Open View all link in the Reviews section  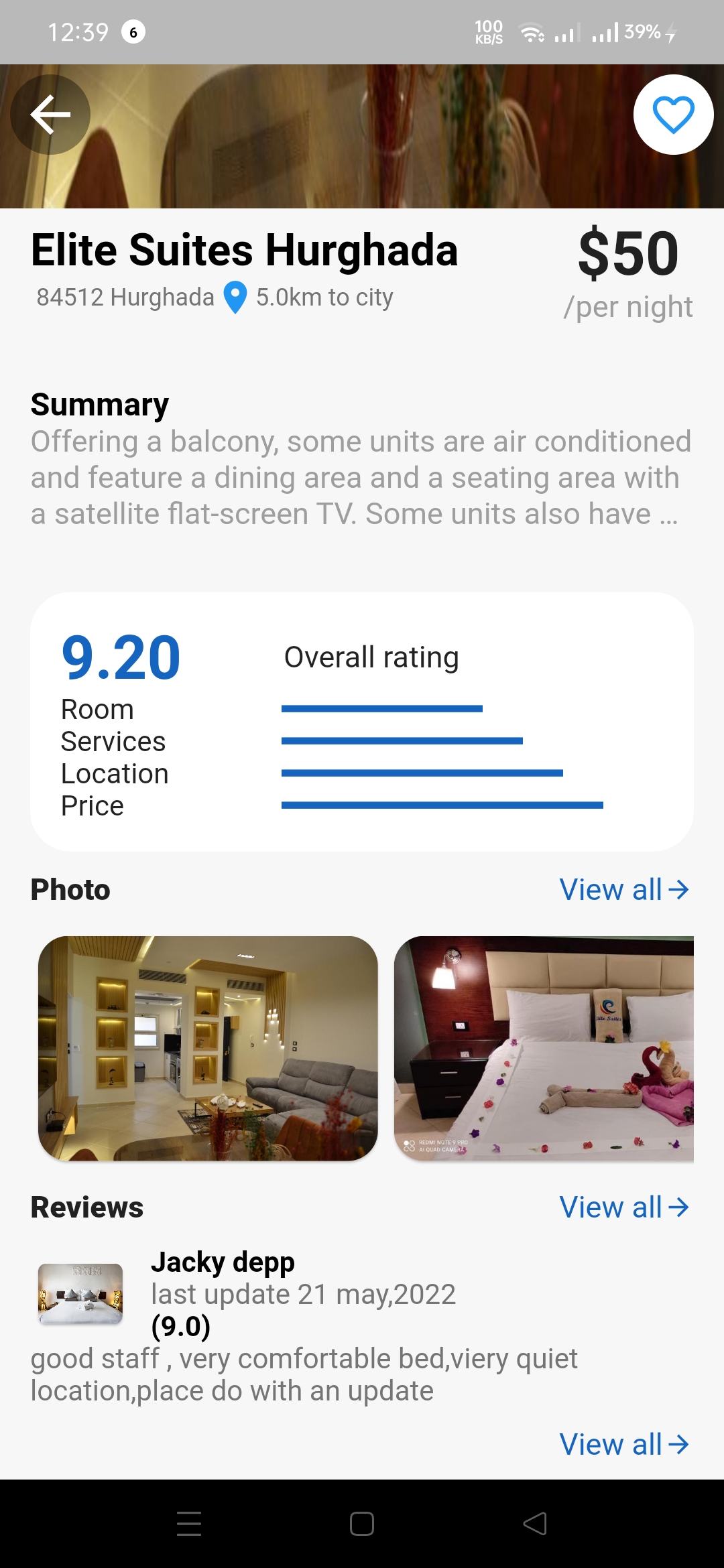pyautogui.click(x=610, y=1207)
